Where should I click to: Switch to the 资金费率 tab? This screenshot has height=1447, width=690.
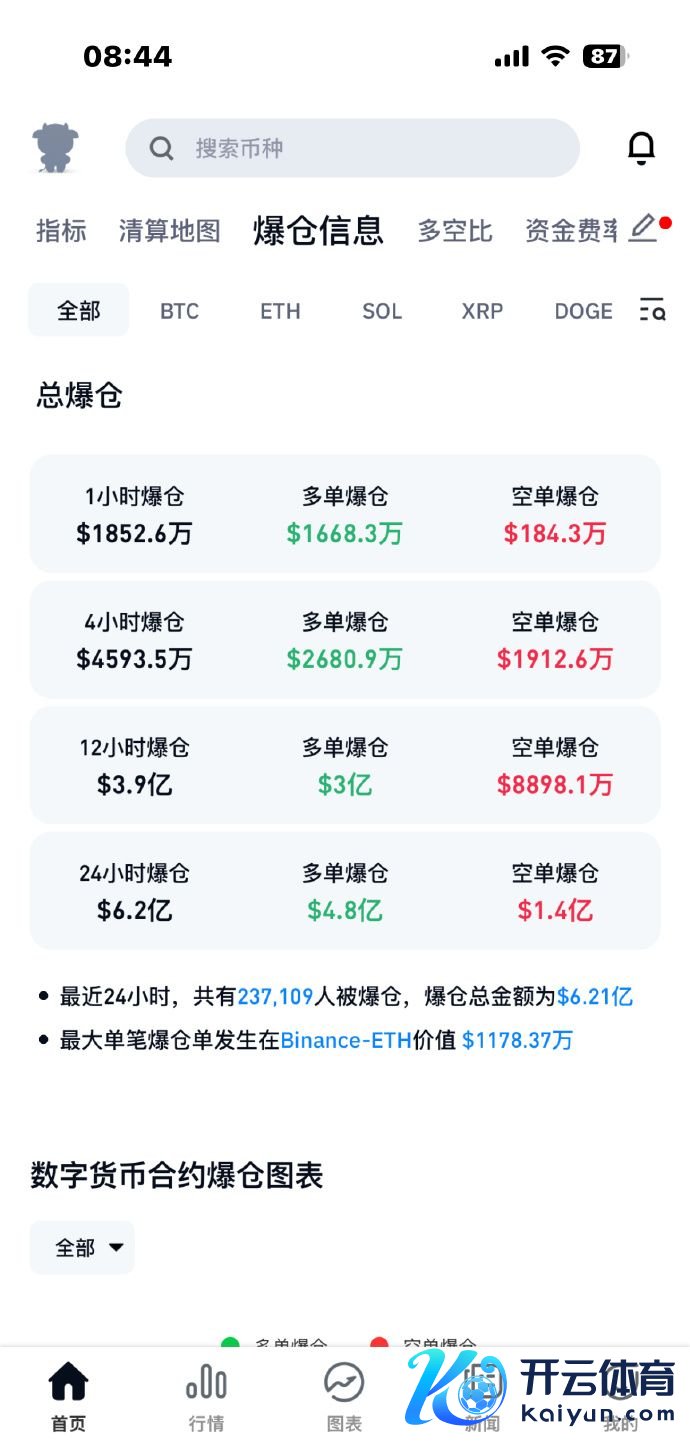pyautogui.click(x=572, y=231)
